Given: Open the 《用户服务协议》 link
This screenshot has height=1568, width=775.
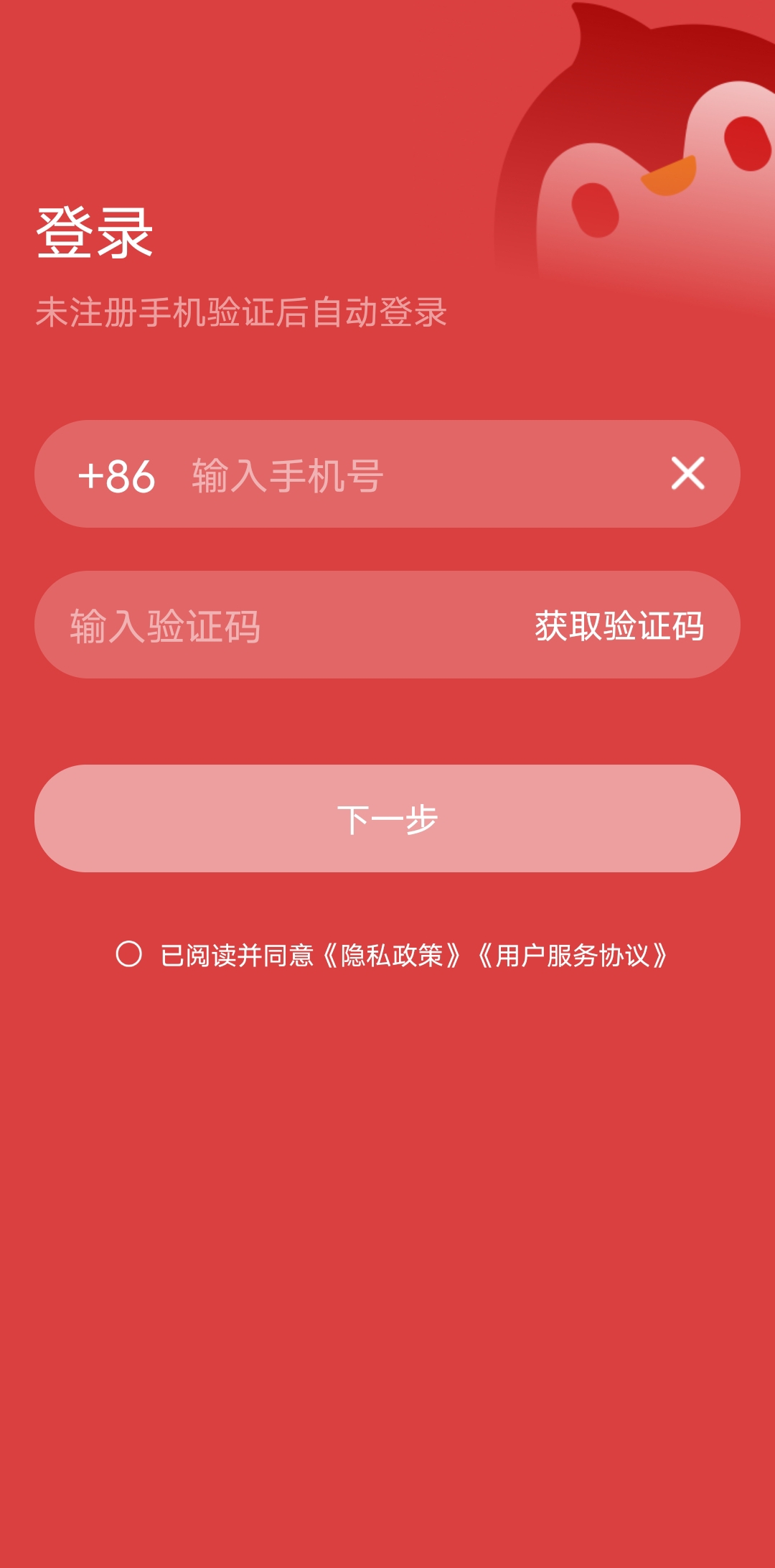Looking at the screenshot, I should click(572, 956).
